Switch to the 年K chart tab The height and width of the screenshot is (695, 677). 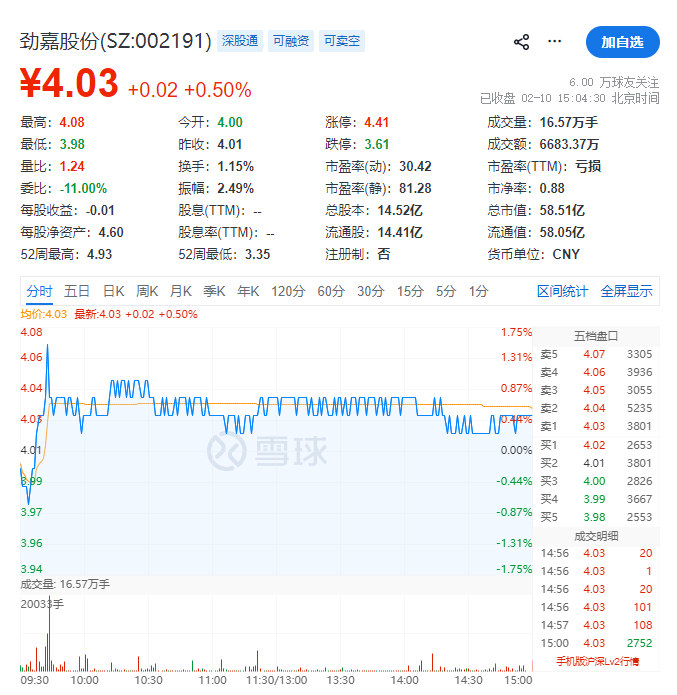248,291
